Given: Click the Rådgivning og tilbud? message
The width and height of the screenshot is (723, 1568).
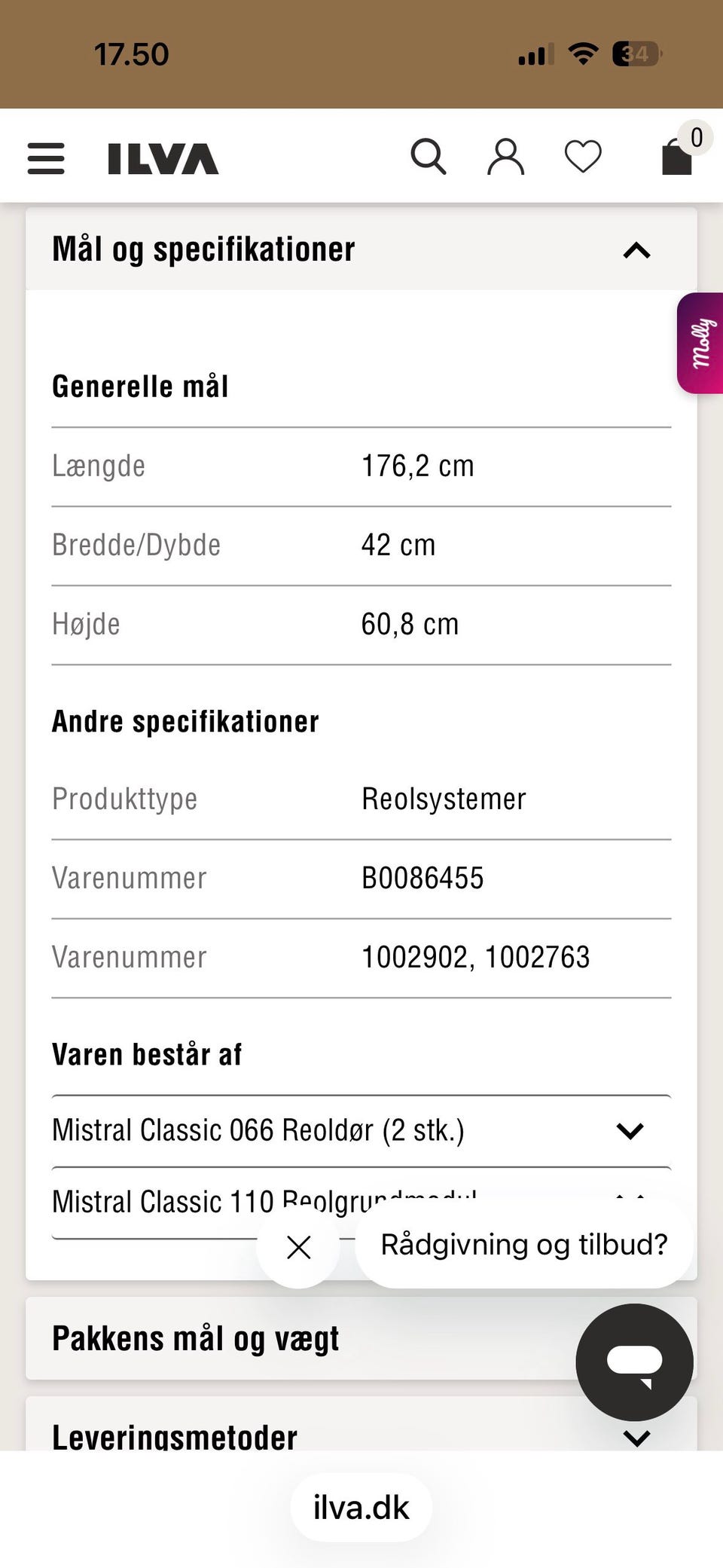Looking at the screenshot, I should tap(524, 1245).
